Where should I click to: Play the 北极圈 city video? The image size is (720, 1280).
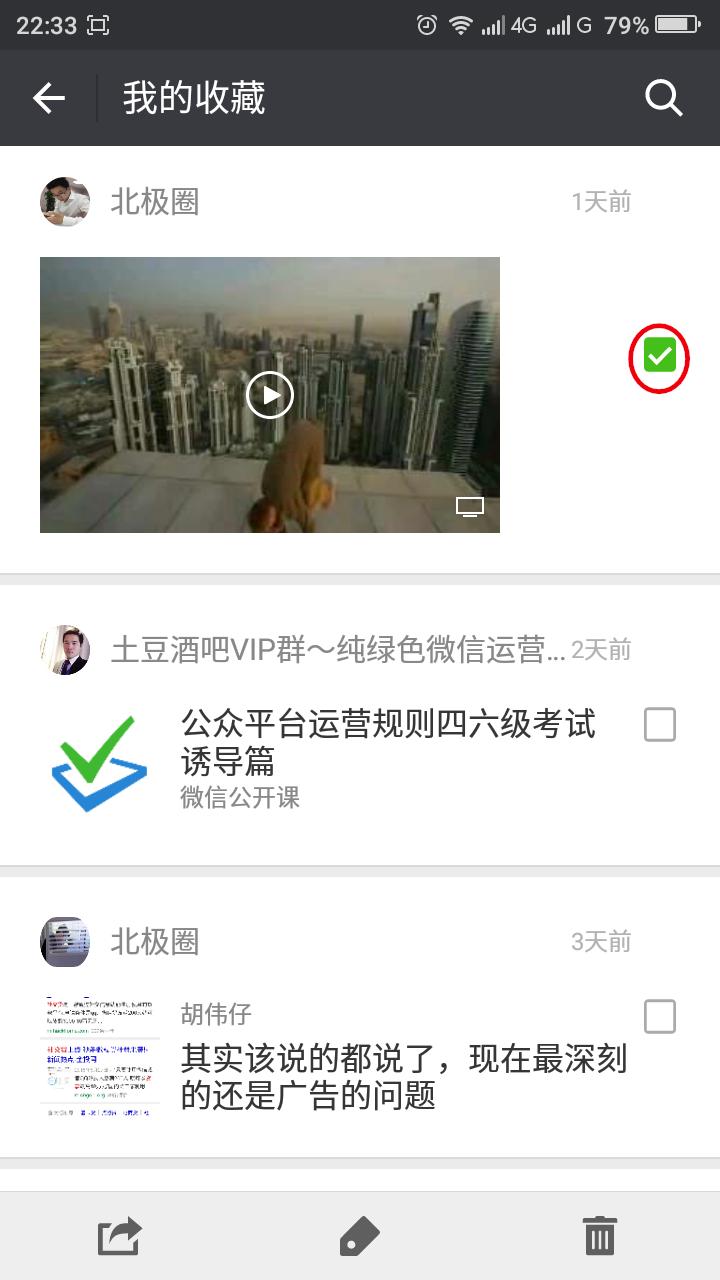(269, 395)
